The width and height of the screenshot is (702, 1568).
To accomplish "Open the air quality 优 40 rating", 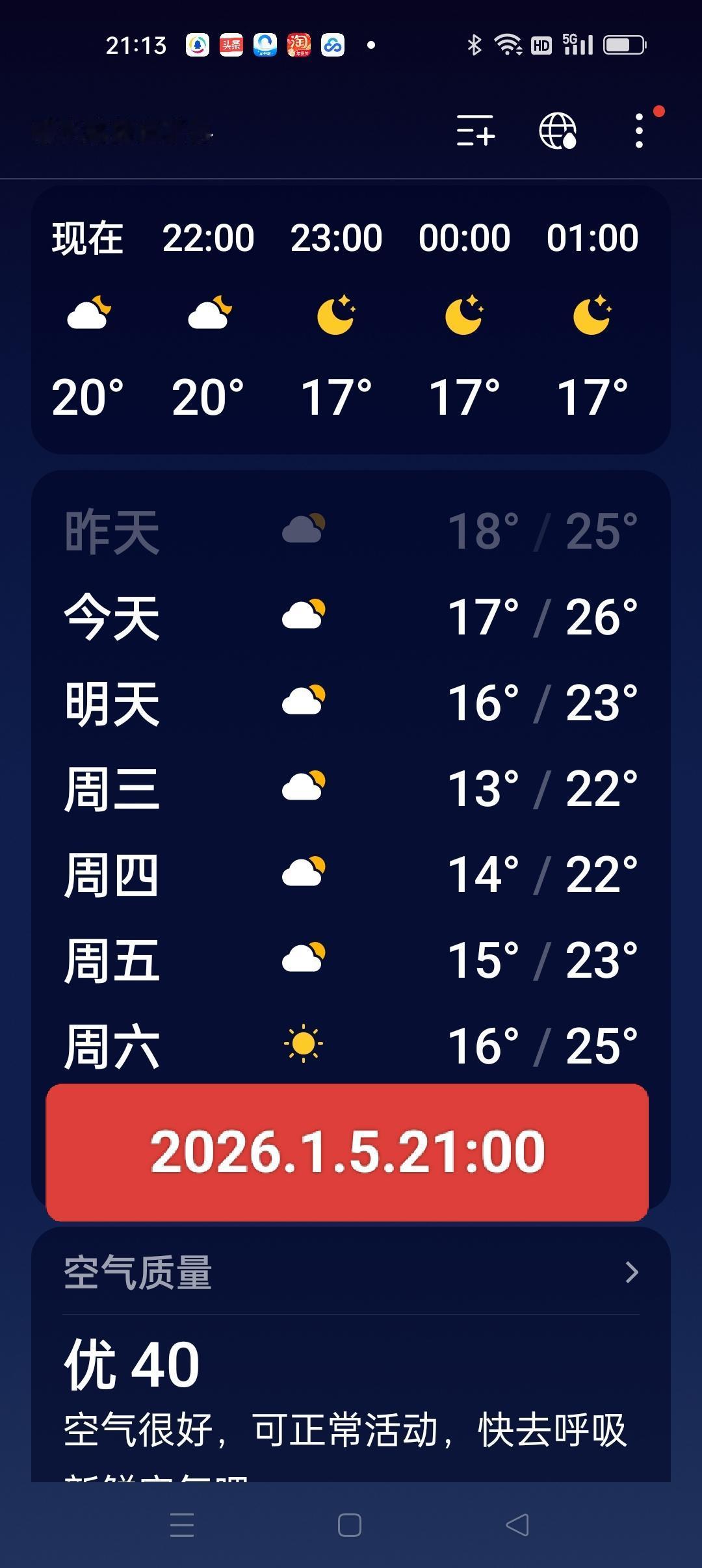I will pyautogui.click(x=131, y=1364).
